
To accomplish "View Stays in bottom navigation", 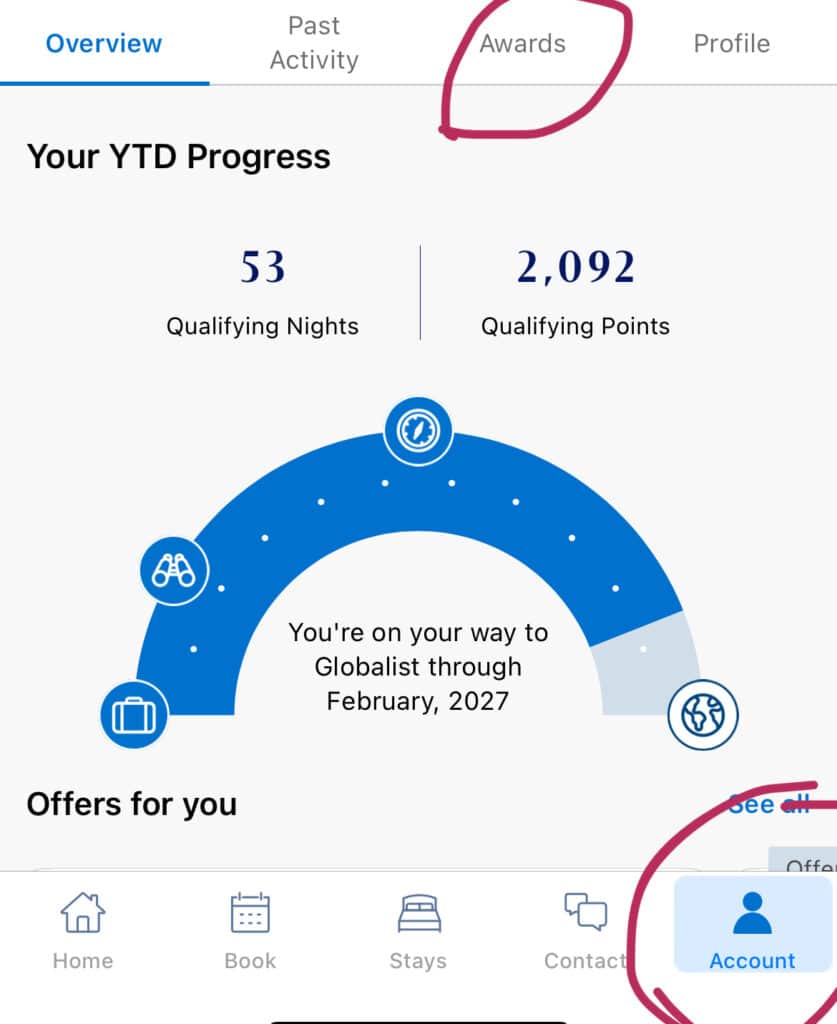I will (x=418, y=930).
